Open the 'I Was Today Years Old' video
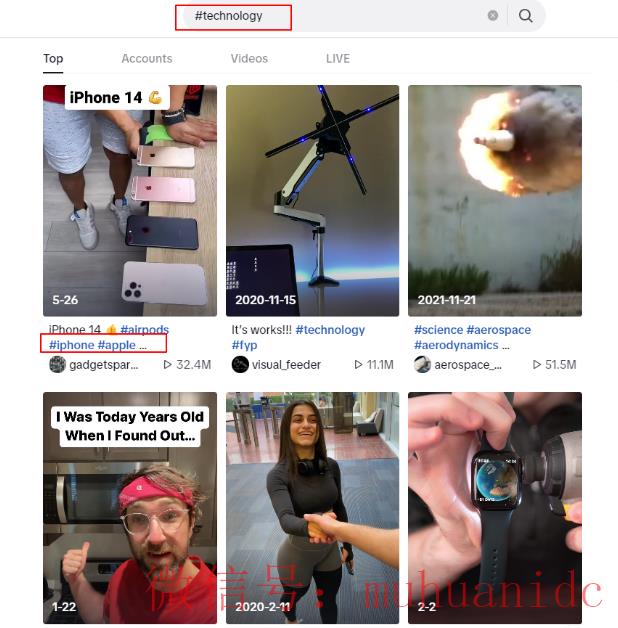The height and width of the screenshot is (628, 618). click(130, 505)
